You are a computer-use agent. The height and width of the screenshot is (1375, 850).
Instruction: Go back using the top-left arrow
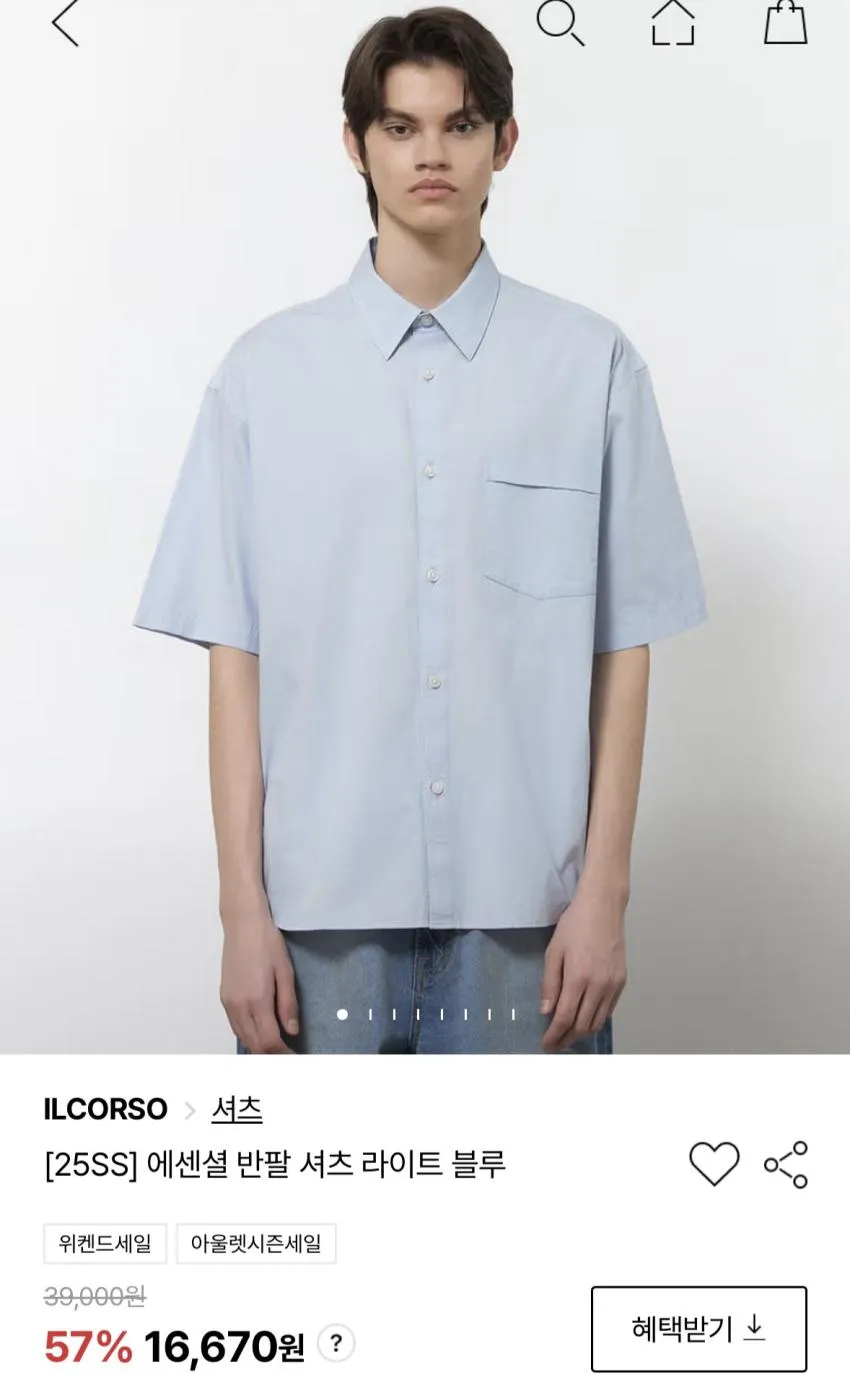point(66,22)
